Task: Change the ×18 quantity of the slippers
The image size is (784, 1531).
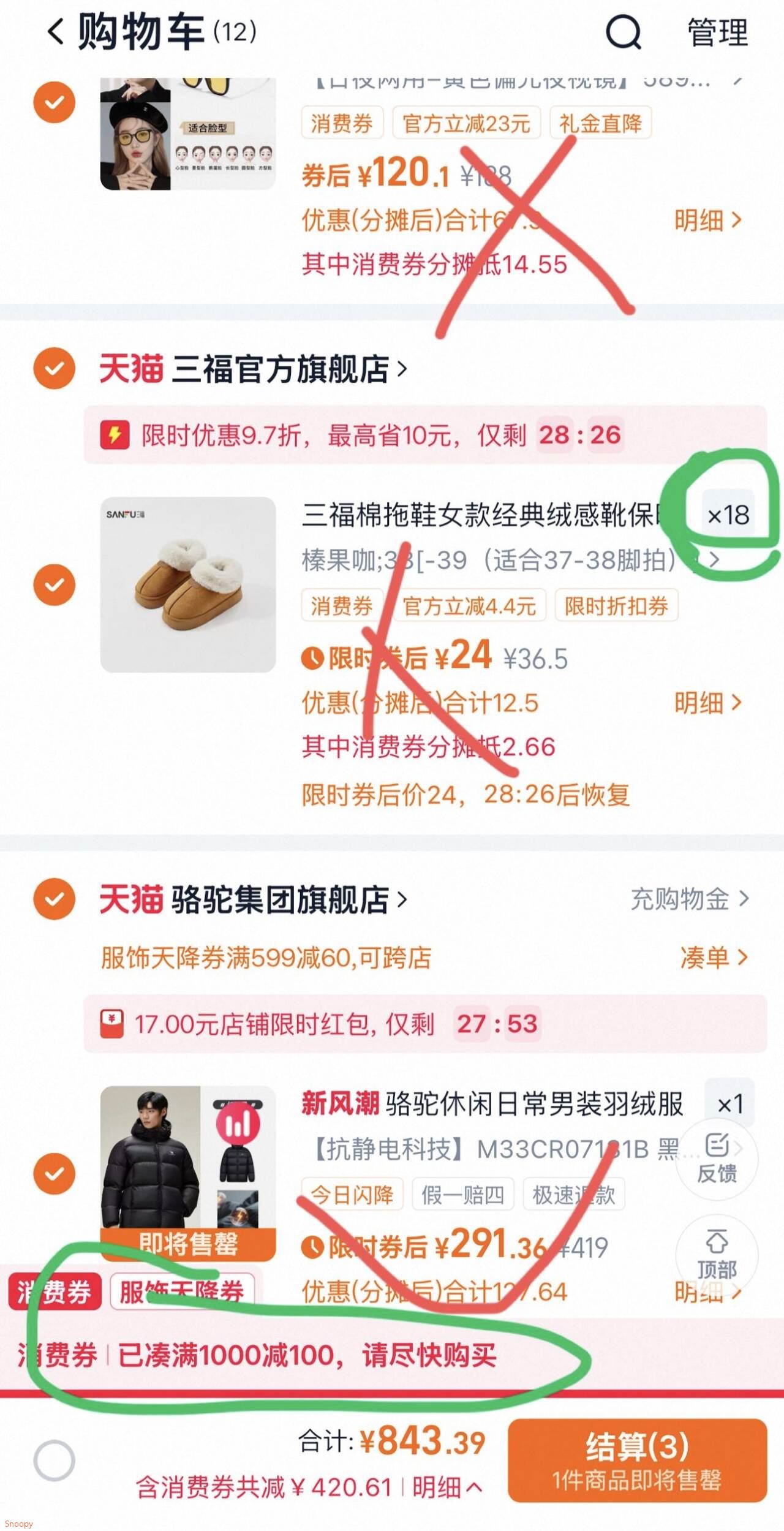Action: click(x=728, y=515)
